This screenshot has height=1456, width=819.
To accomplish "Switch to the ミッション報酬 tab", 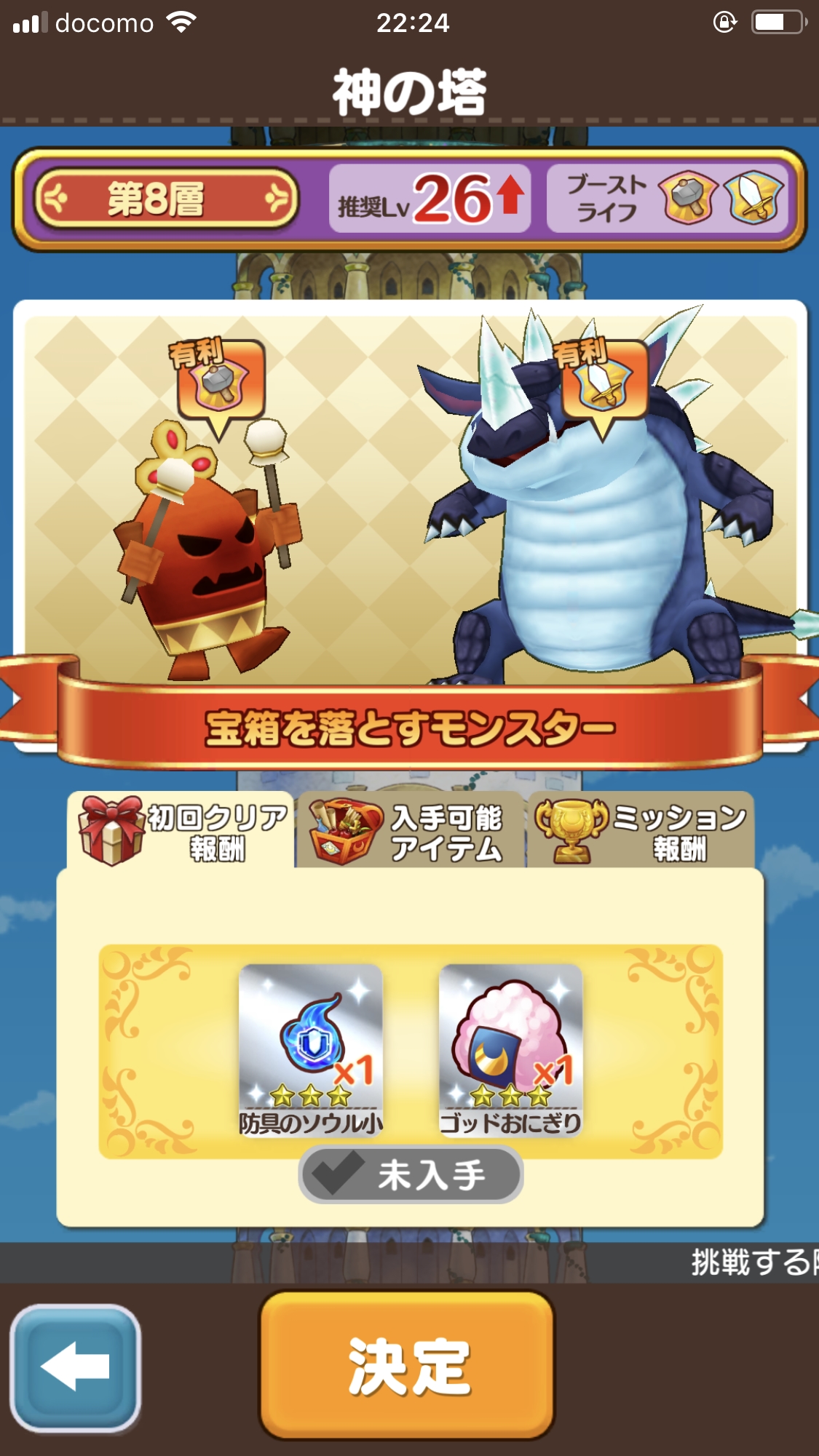I will tap(641, 832).
